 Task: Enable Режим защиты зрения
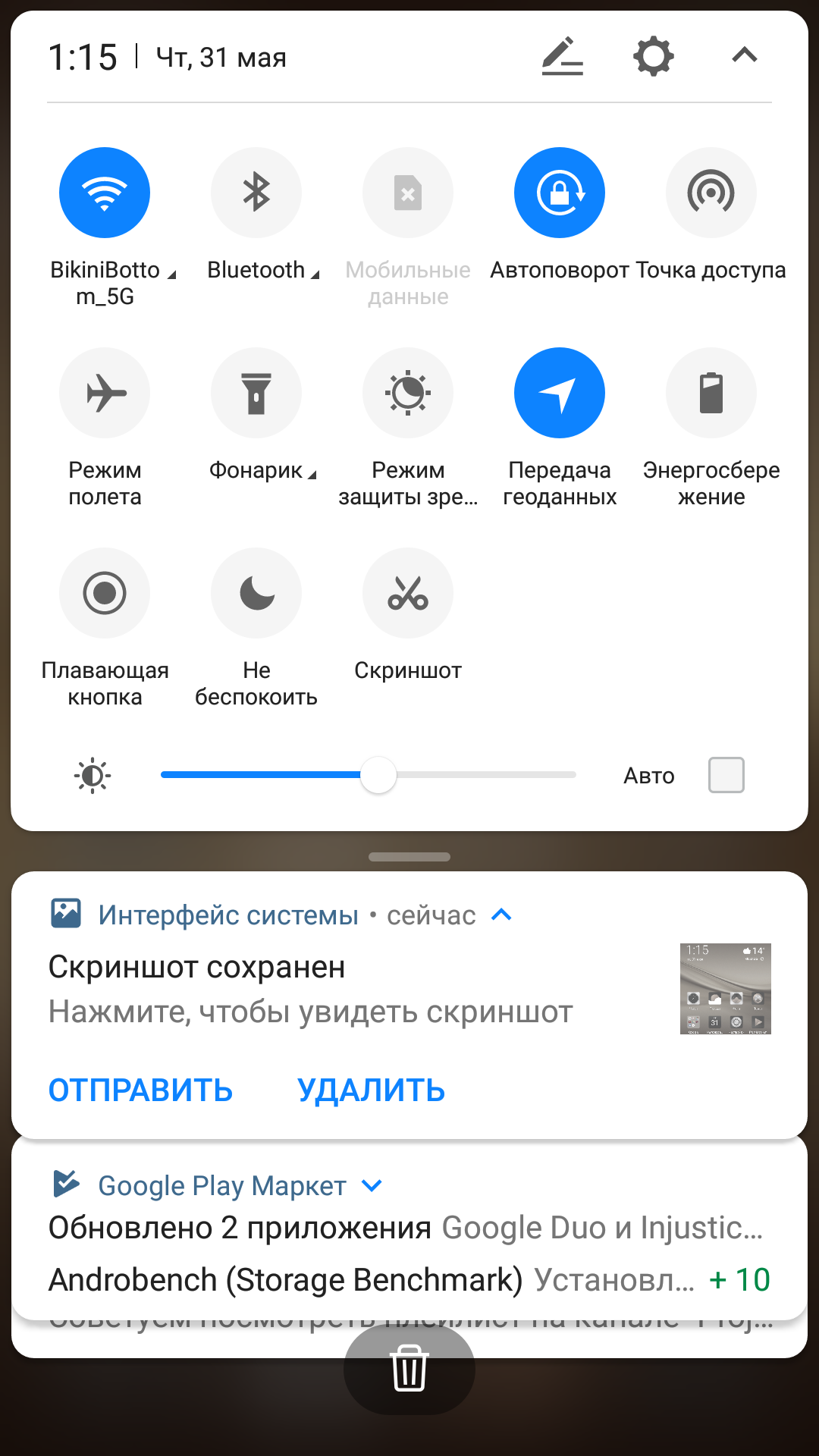pos(408,393)
